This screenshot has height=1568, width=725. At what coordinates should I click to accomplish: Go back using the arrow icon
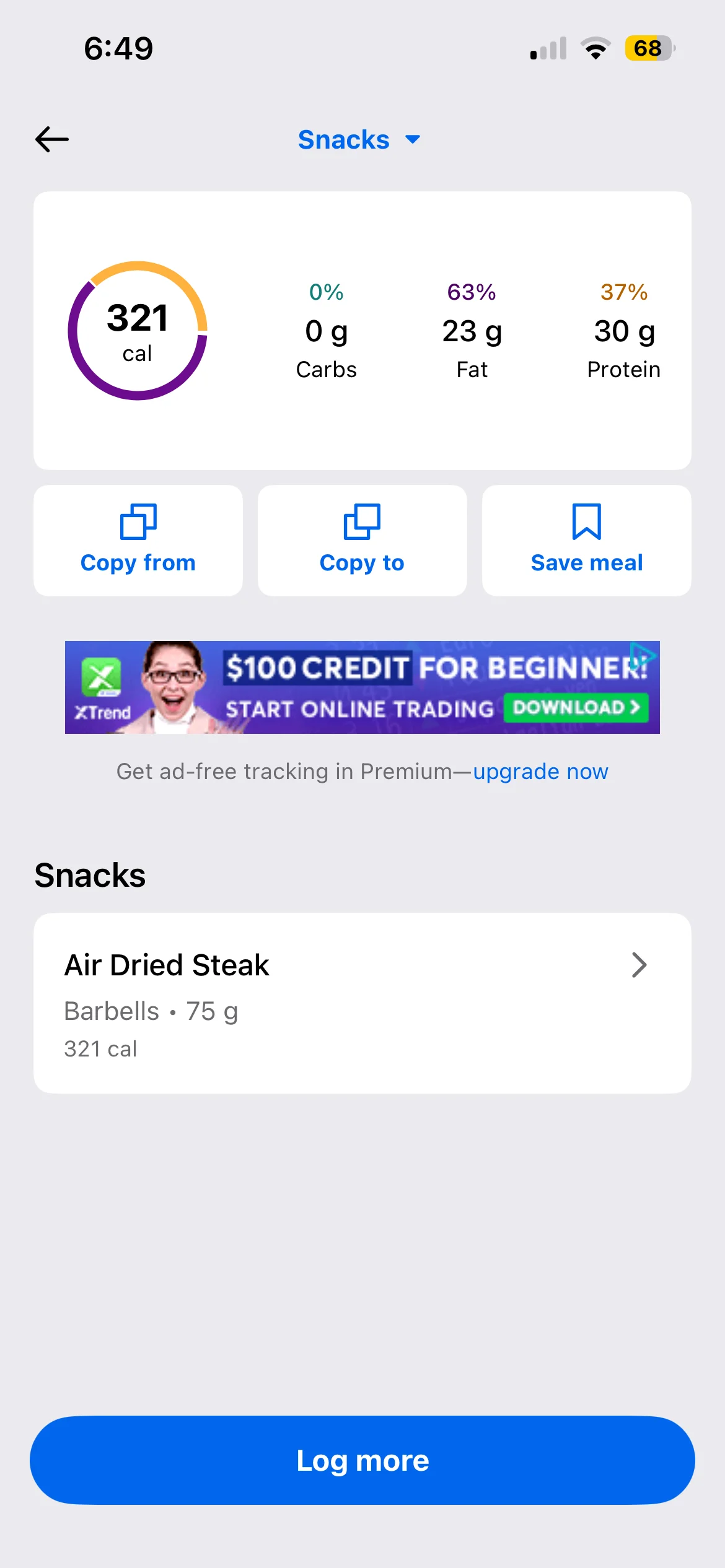tap(52, 139)
